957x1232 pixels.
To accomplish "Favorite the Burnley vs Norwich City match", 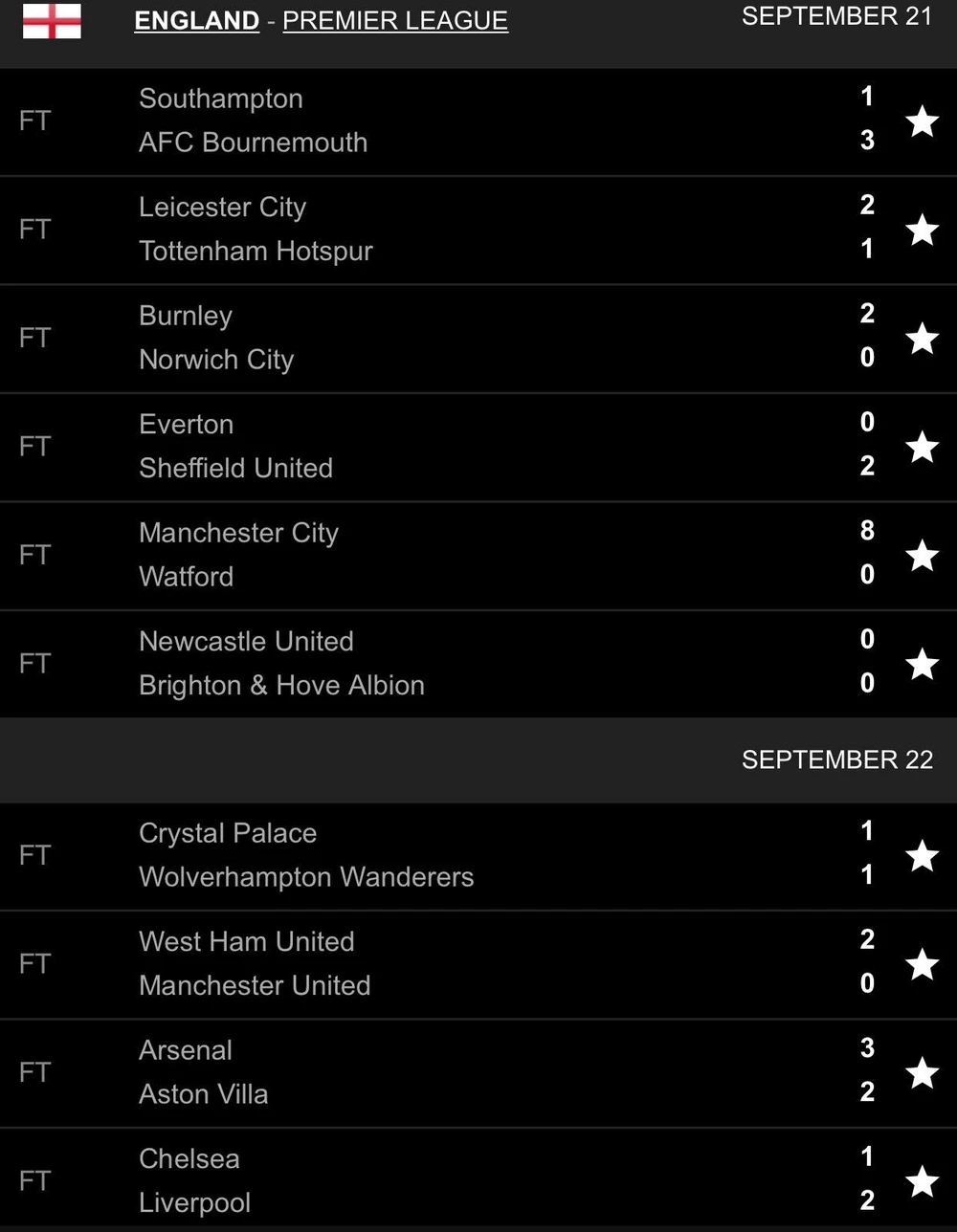I will tap(922, 339).
